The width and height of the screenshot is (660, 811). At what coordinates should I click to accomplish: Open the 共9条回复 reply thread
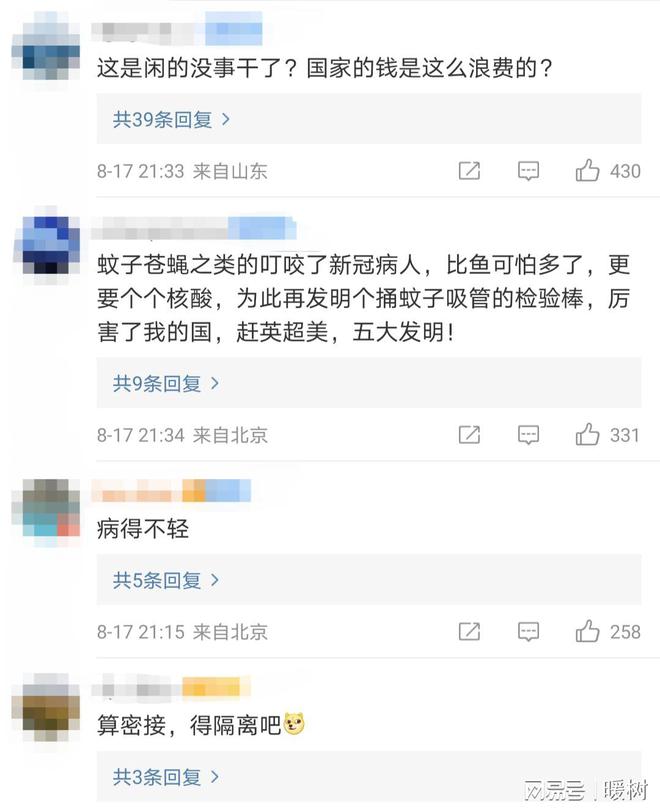click(x=166, y=383)
